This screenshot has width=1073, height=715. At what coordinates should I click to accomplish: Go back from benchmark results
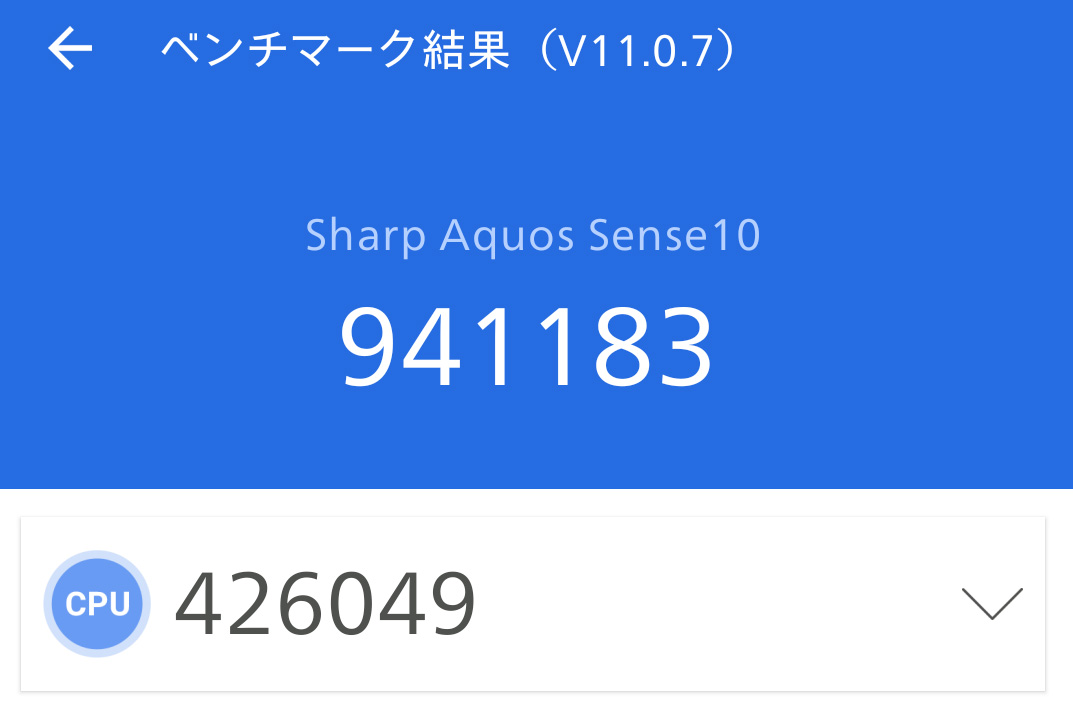coord(70,49)
